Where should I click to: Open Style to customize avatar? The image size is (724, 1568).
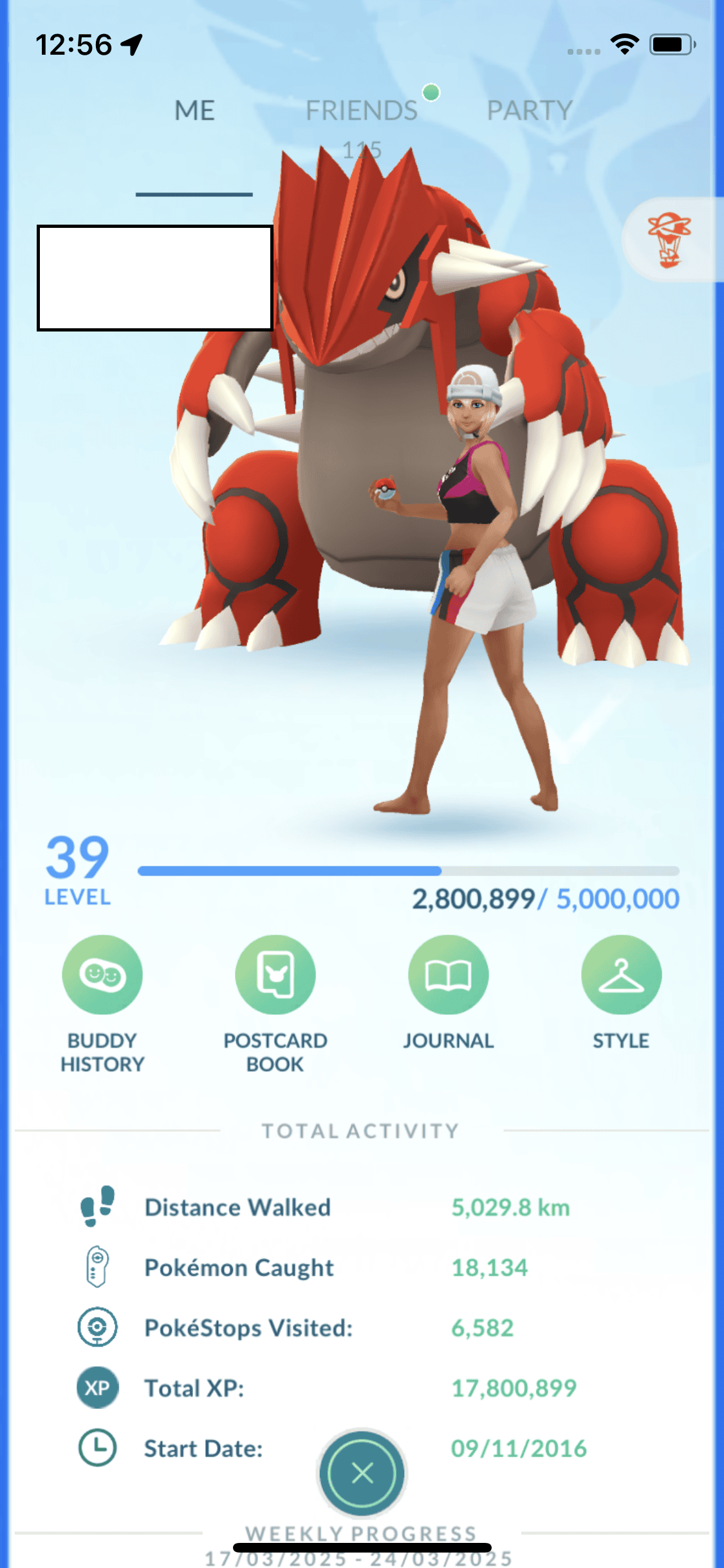click(x=621, y=975)
